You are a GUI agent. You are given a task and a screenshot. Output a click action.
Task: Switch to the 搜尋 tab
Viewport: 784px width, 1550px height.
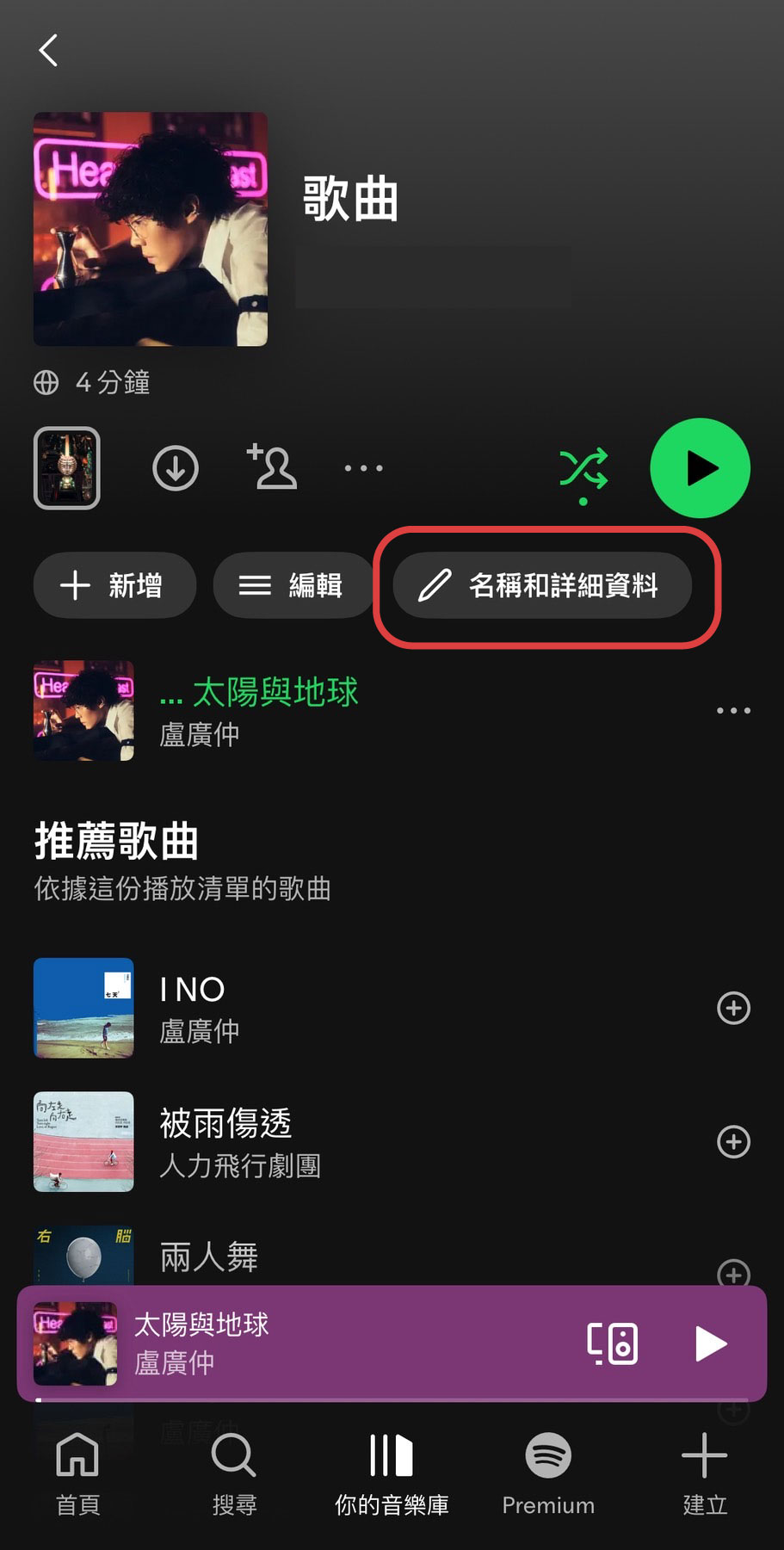pos(234,1475)
